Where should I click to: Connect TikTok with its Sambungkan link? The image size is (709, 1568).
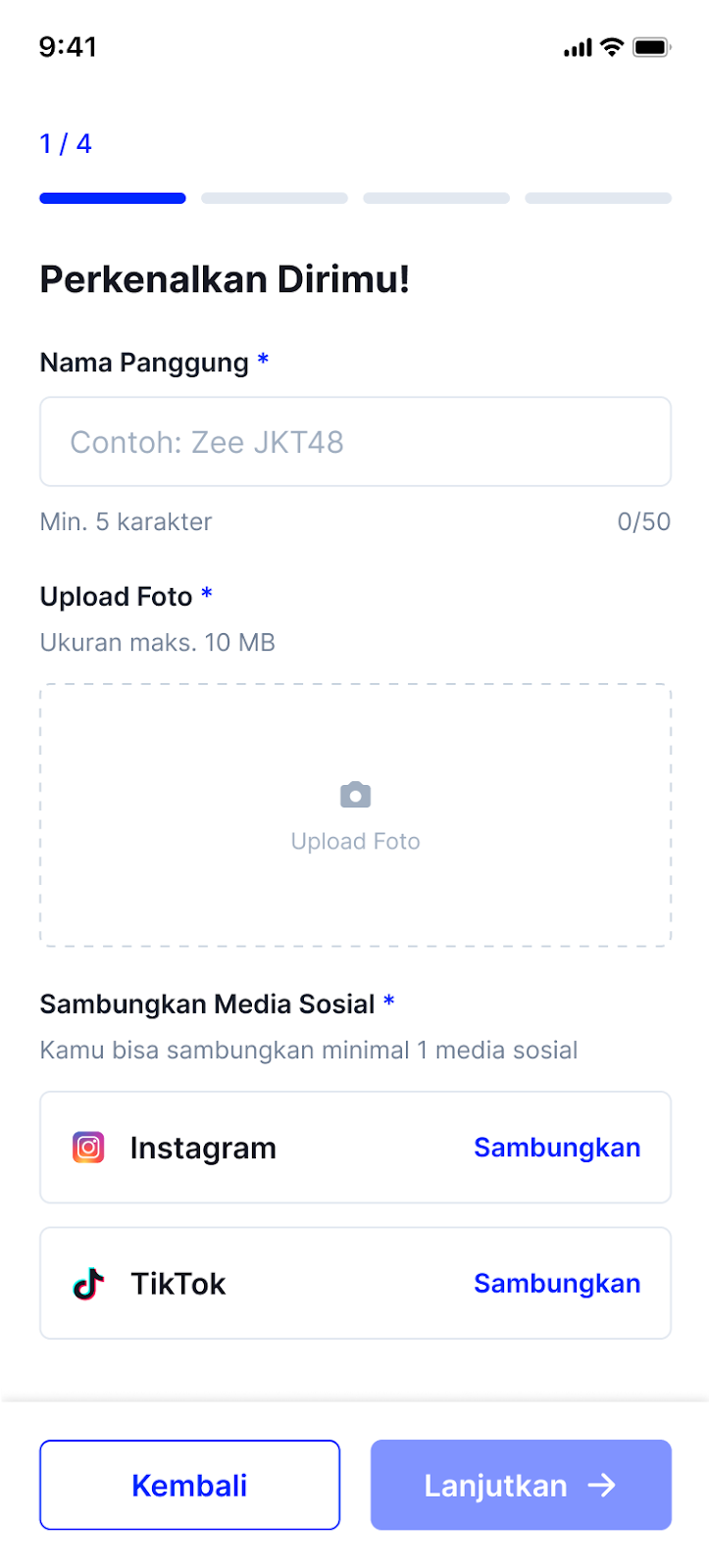point(557,1284)
